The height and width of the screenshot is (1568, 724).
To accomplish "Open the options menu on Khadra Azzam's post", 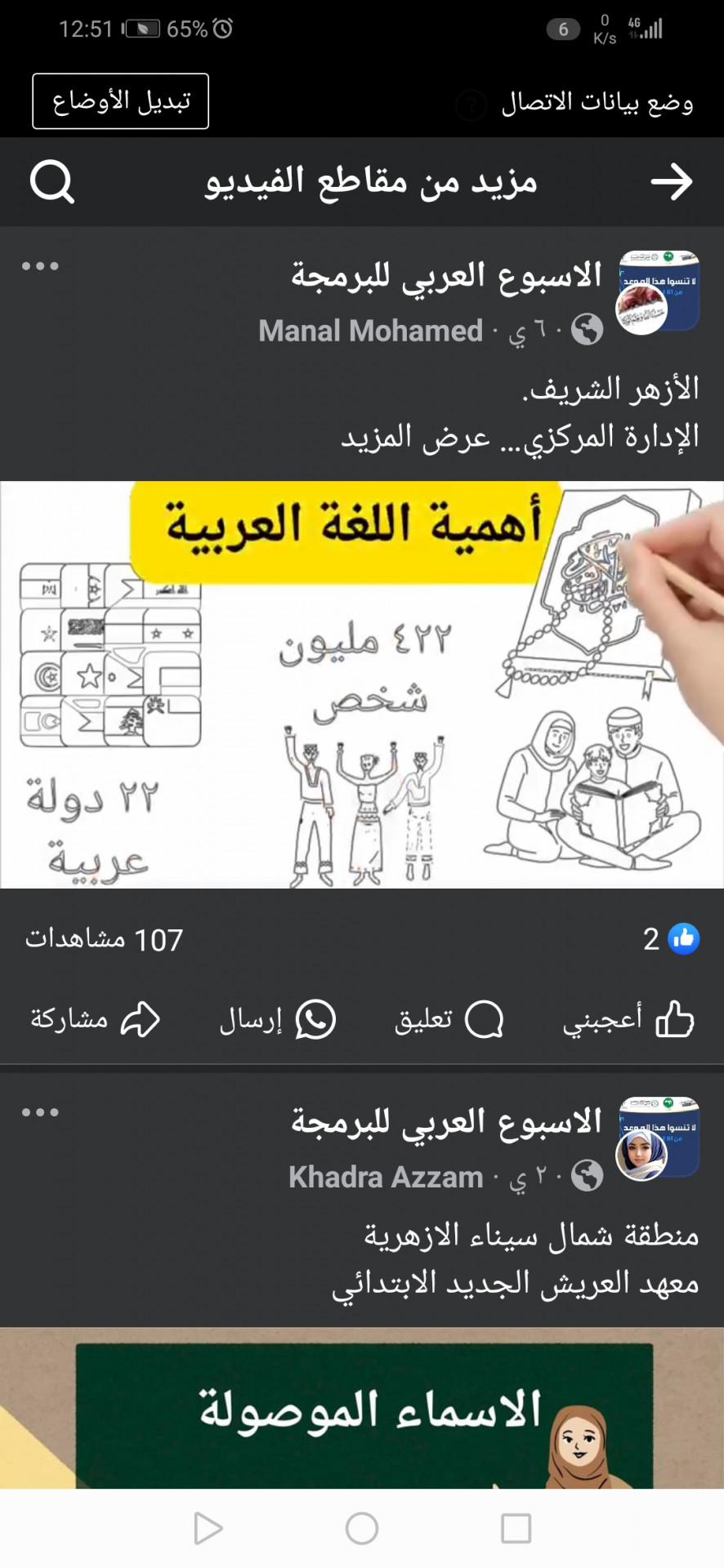I will click(40, 1112).
